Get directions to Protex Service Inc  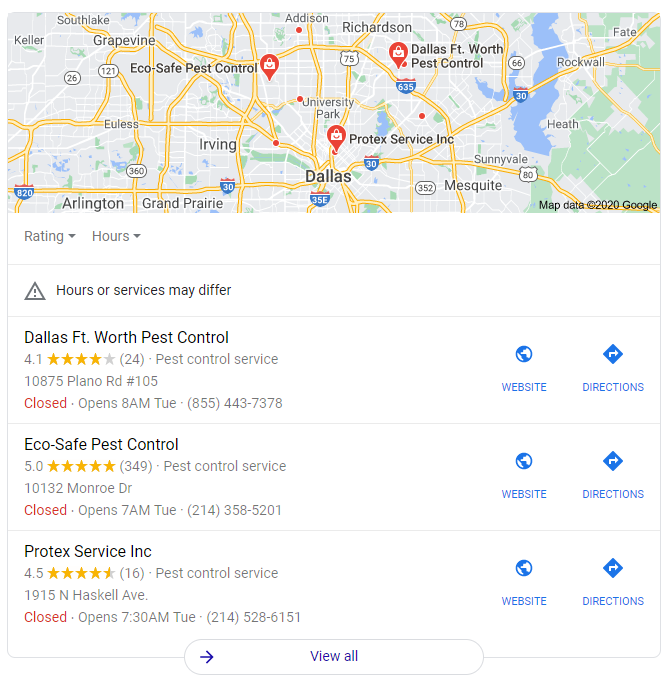(613, 581)
